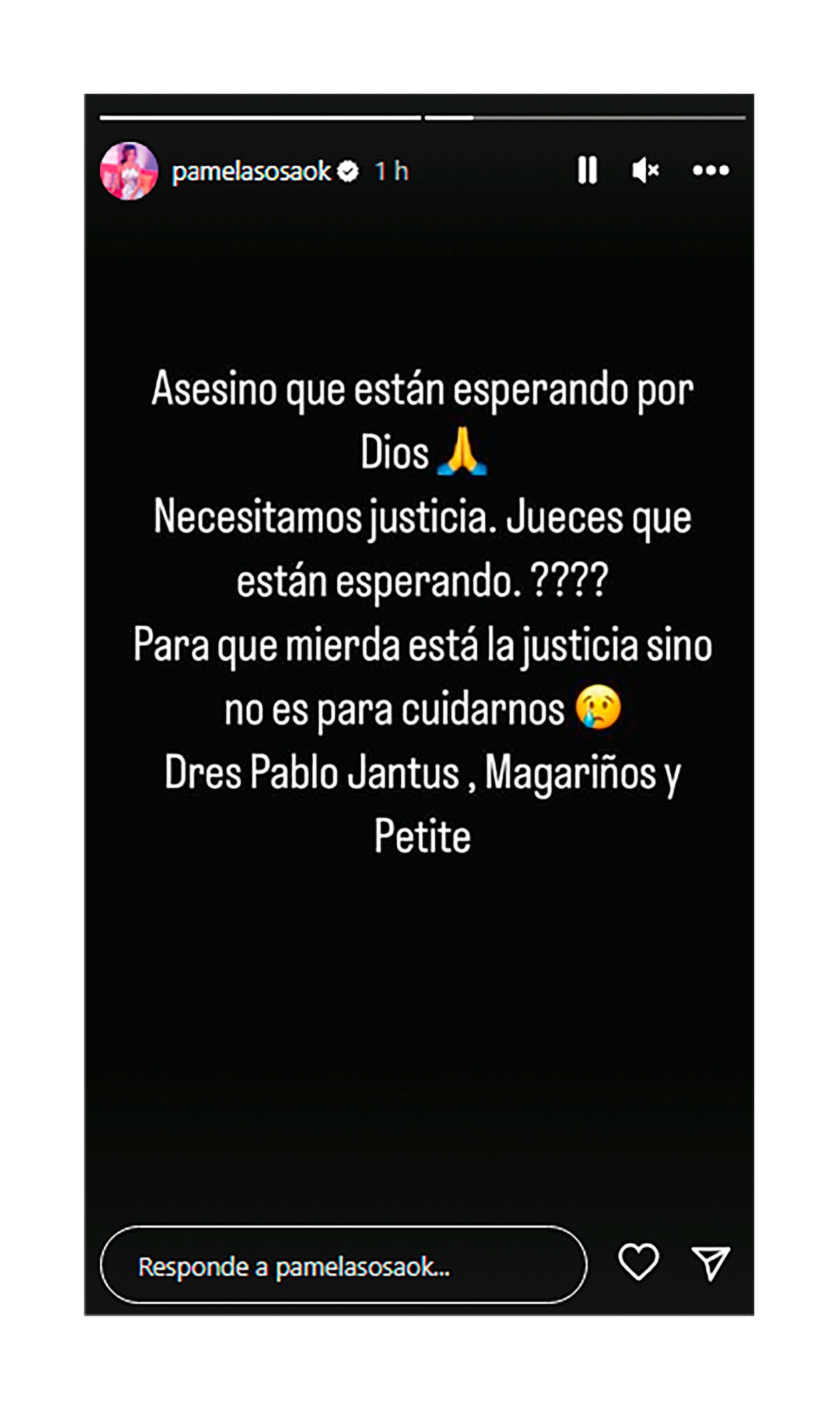Image resolution: width=840 pixels, height=1408 pixels.
Task: Tap the reply field to pamelasosaok
Action: [343, 1267]
